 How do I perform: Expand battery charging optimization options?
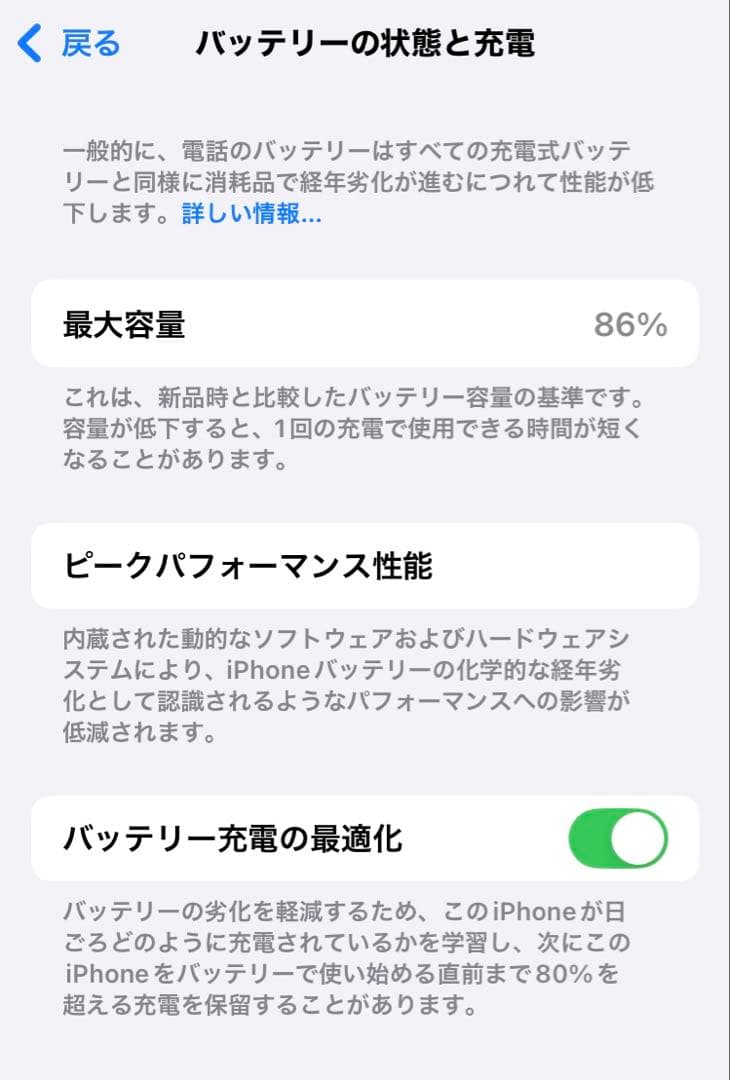point(300,838)
